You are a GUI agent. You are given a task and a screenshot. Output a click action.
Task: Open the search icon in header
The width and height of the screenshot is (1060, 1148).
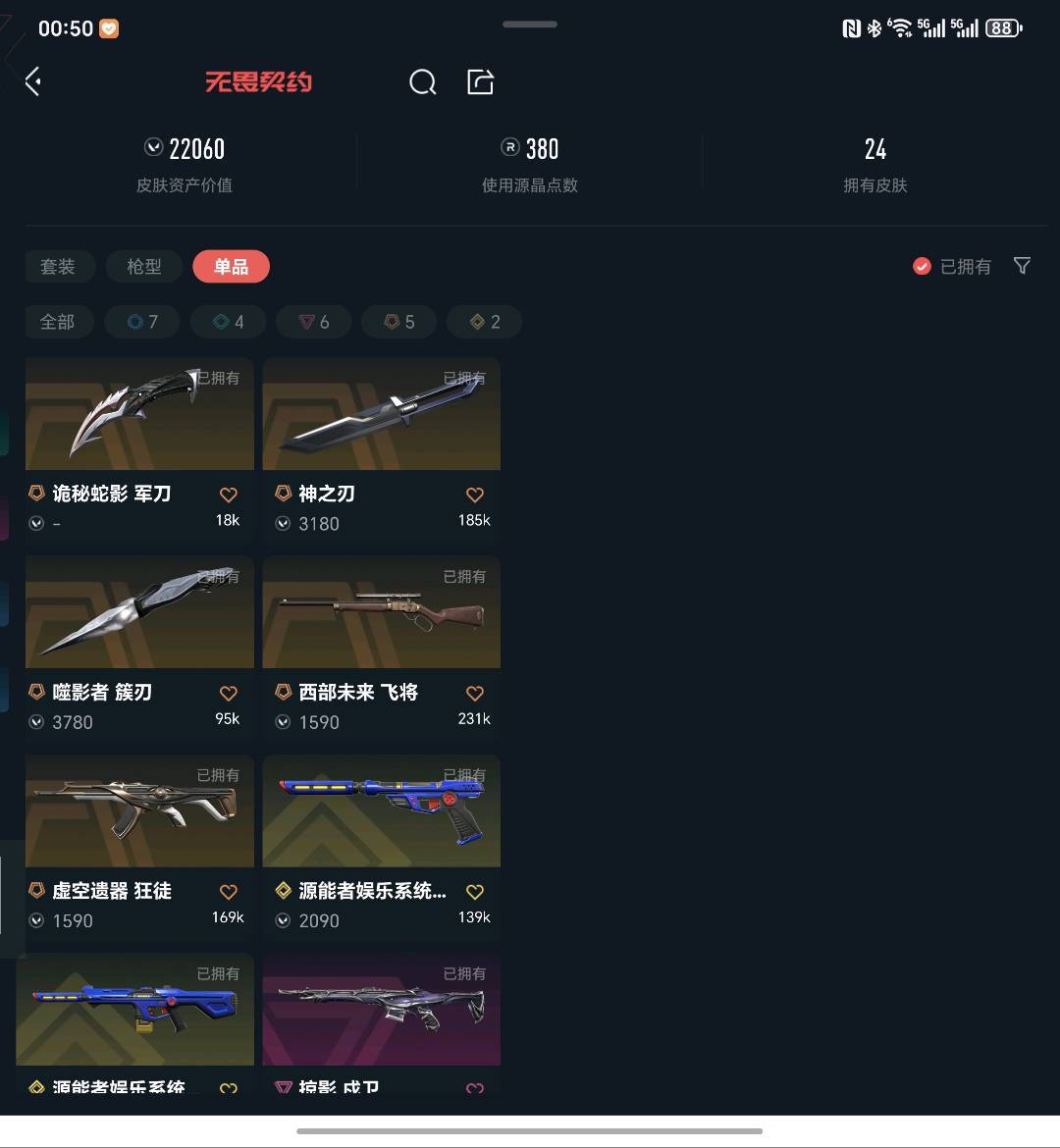tap(422, 82)
